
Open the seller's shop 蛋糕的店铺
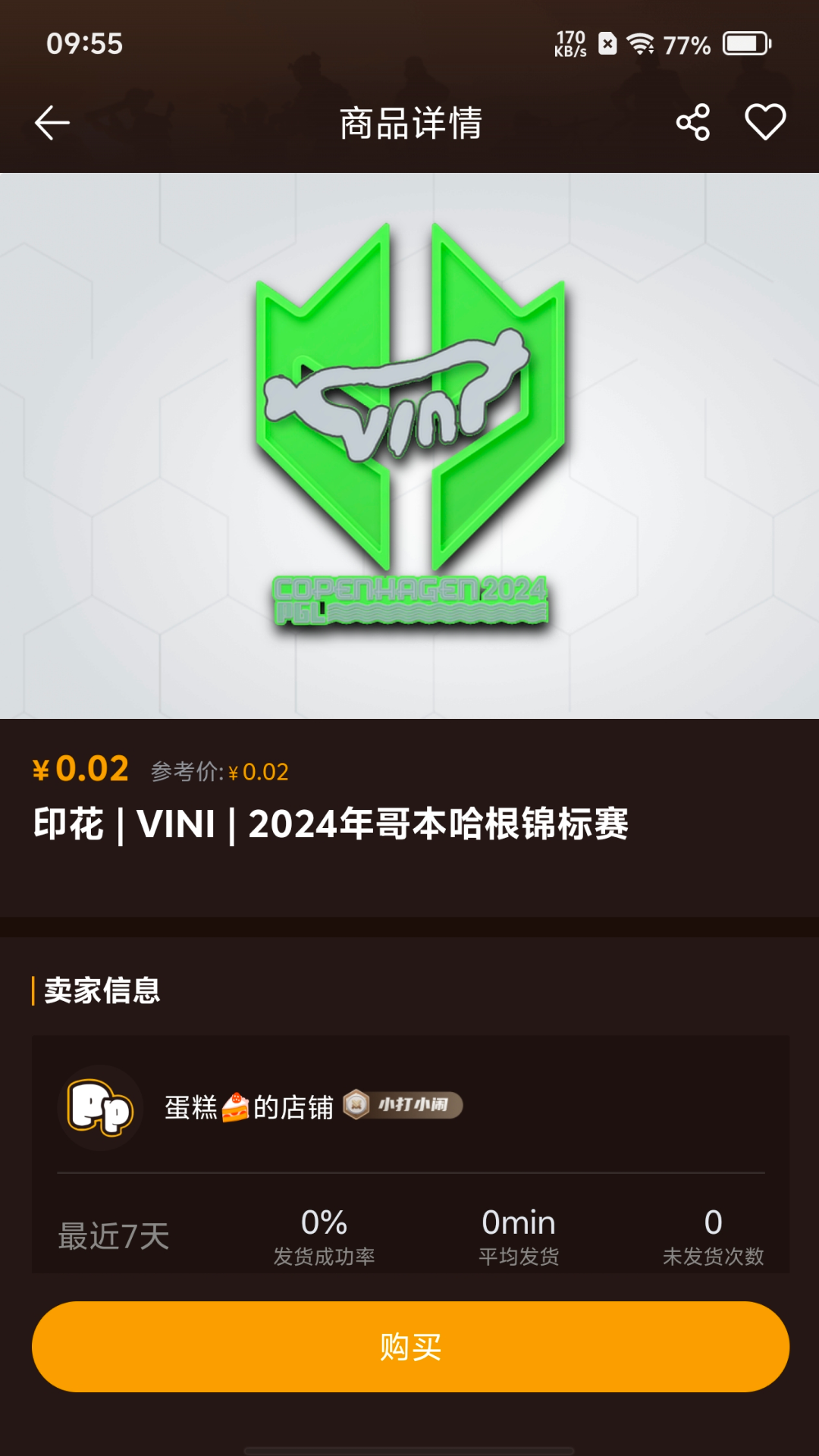click(x=249, y=1107)
